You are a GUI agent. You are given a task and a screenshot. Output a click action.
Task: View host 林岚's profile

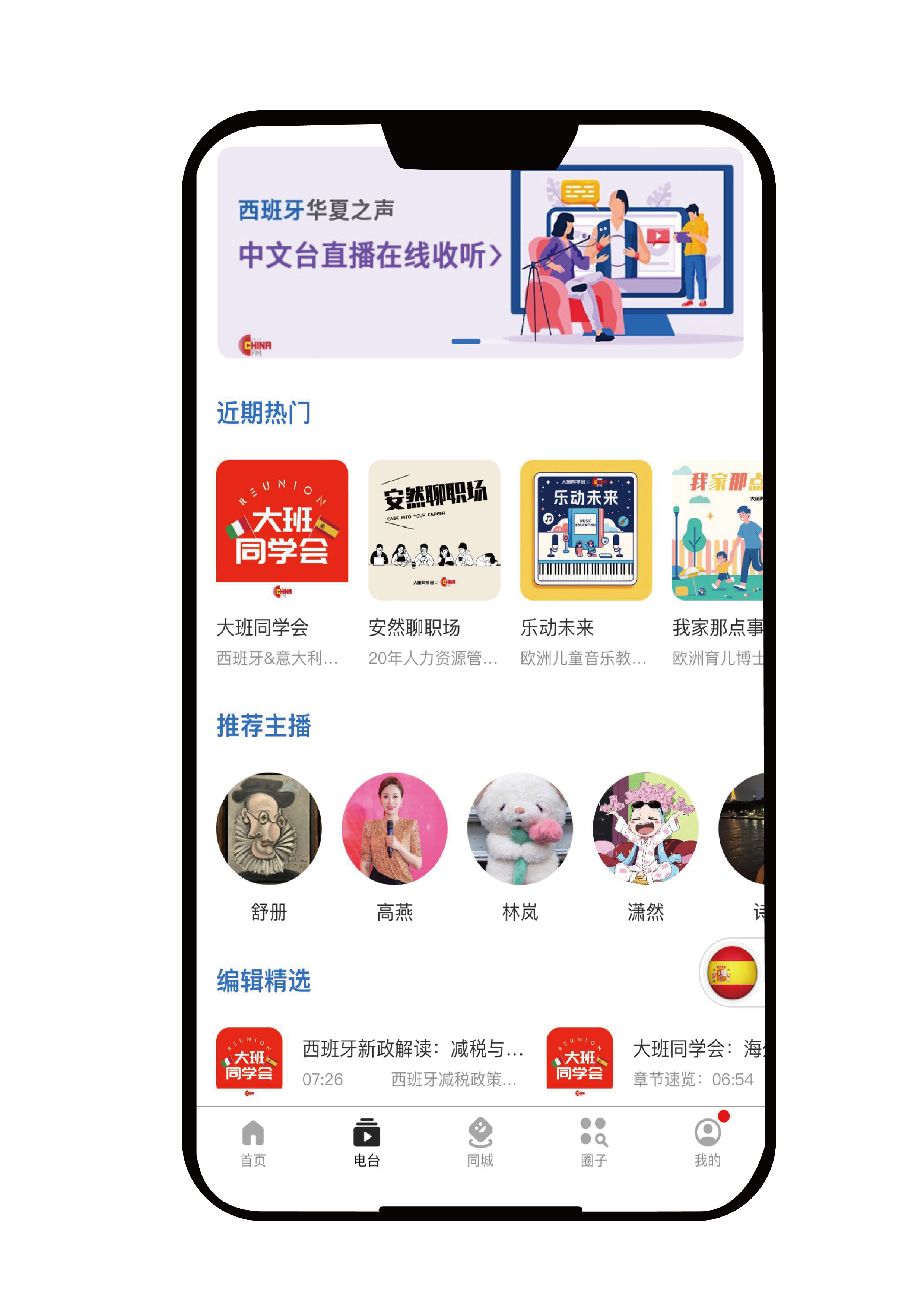coord(520,828)
